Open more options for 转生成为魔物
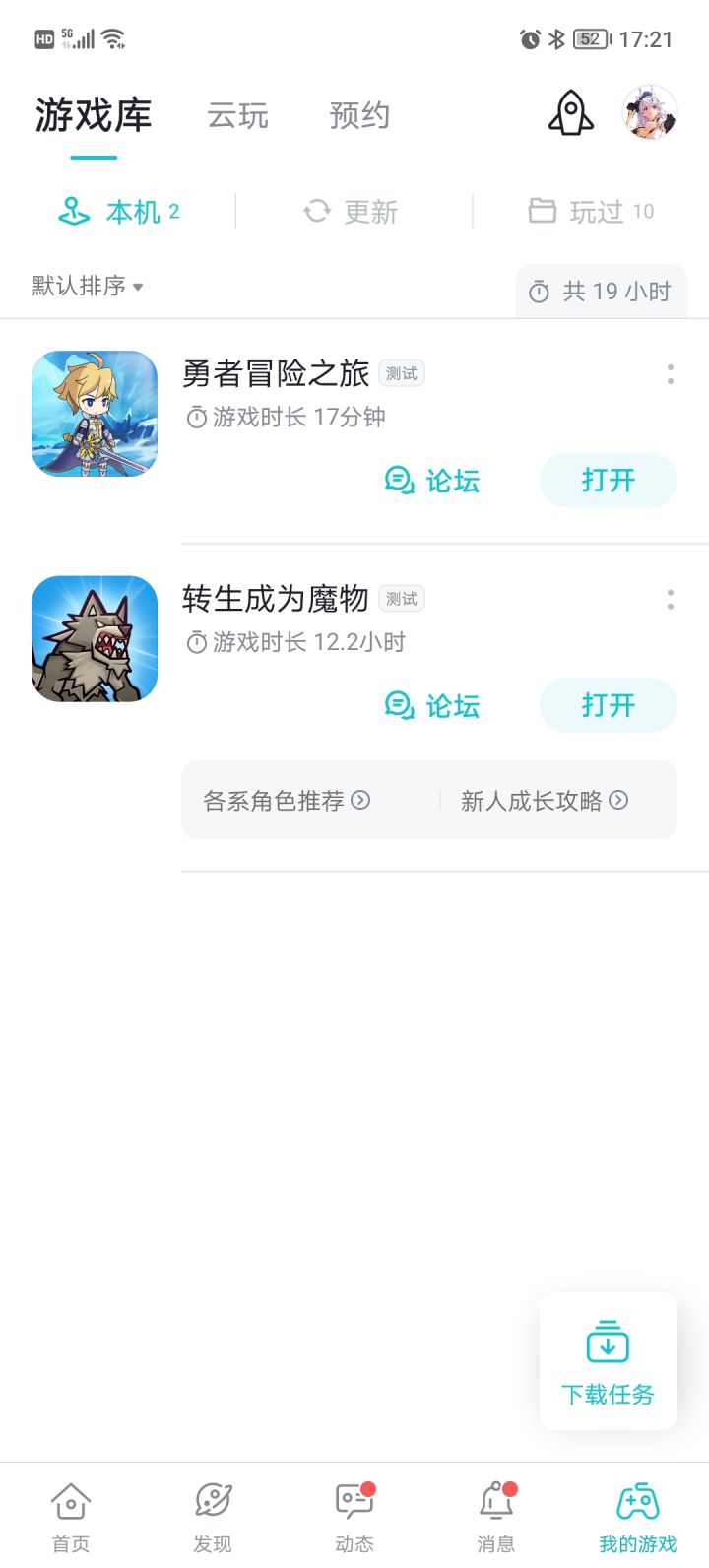The width and height of the screenshot is (709, 1568). pos(671,599)
